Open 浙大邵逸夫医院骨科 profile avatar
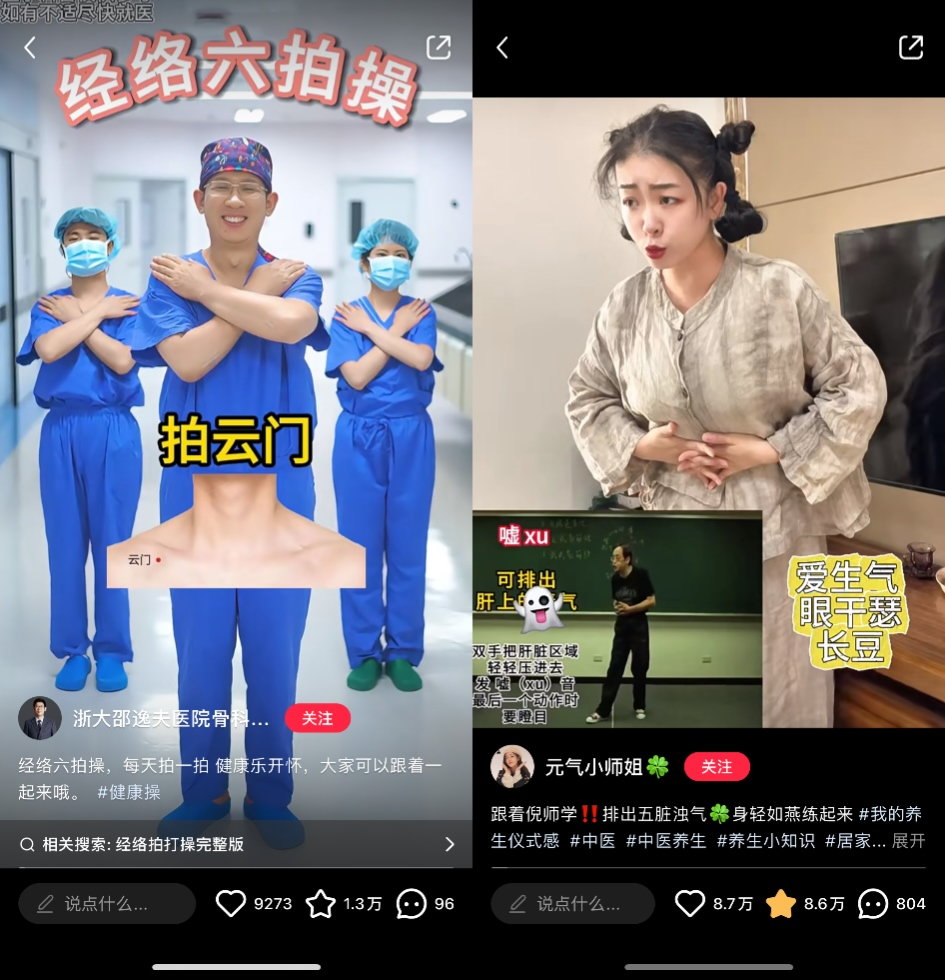945x980 pixels. (40, 718)
